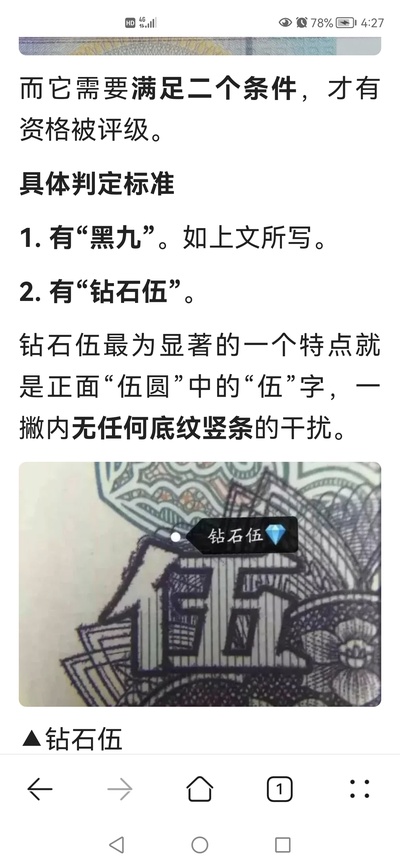Open the browser home page
This screenshot has width=400, height=866.
pos(199,789)
